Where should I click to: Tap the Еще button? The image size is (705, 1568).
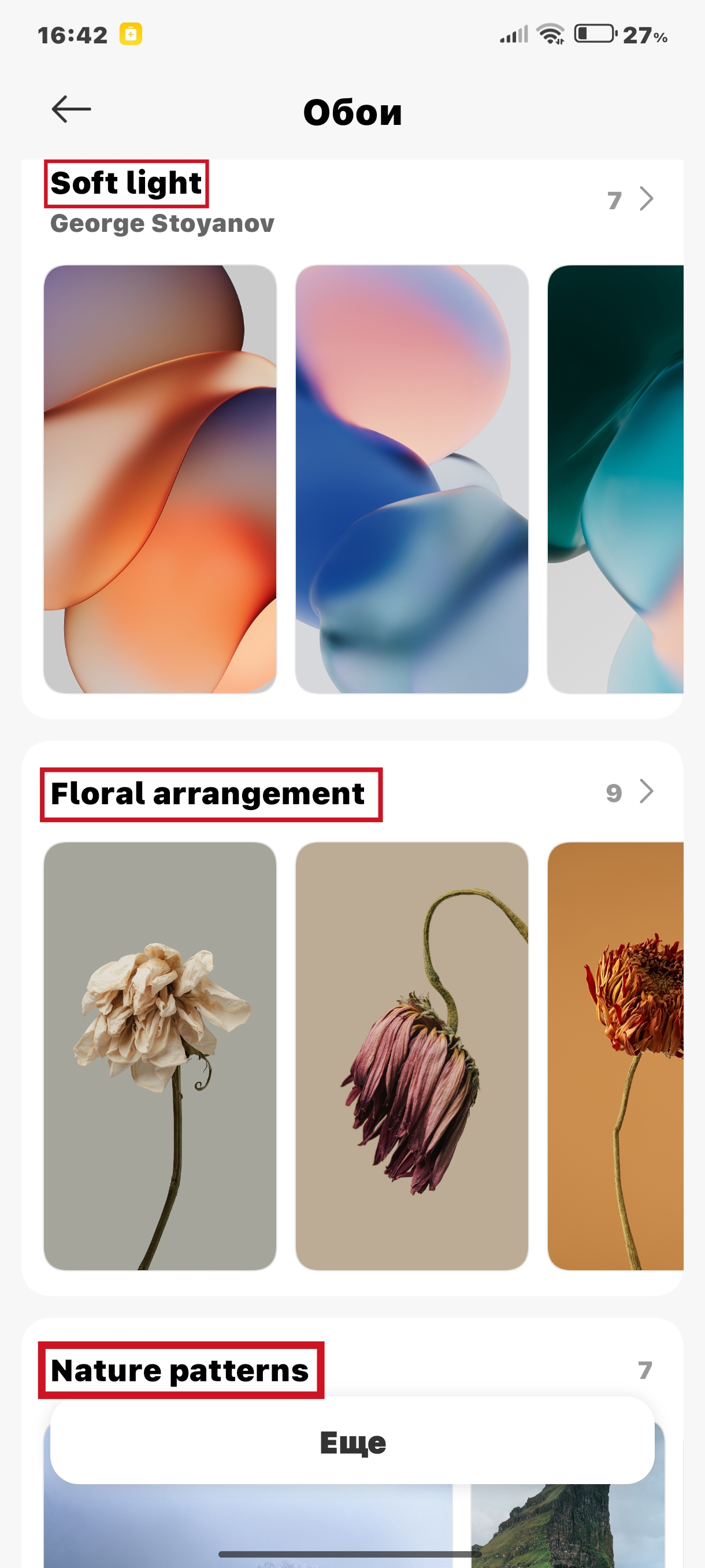click(352, 1441)
